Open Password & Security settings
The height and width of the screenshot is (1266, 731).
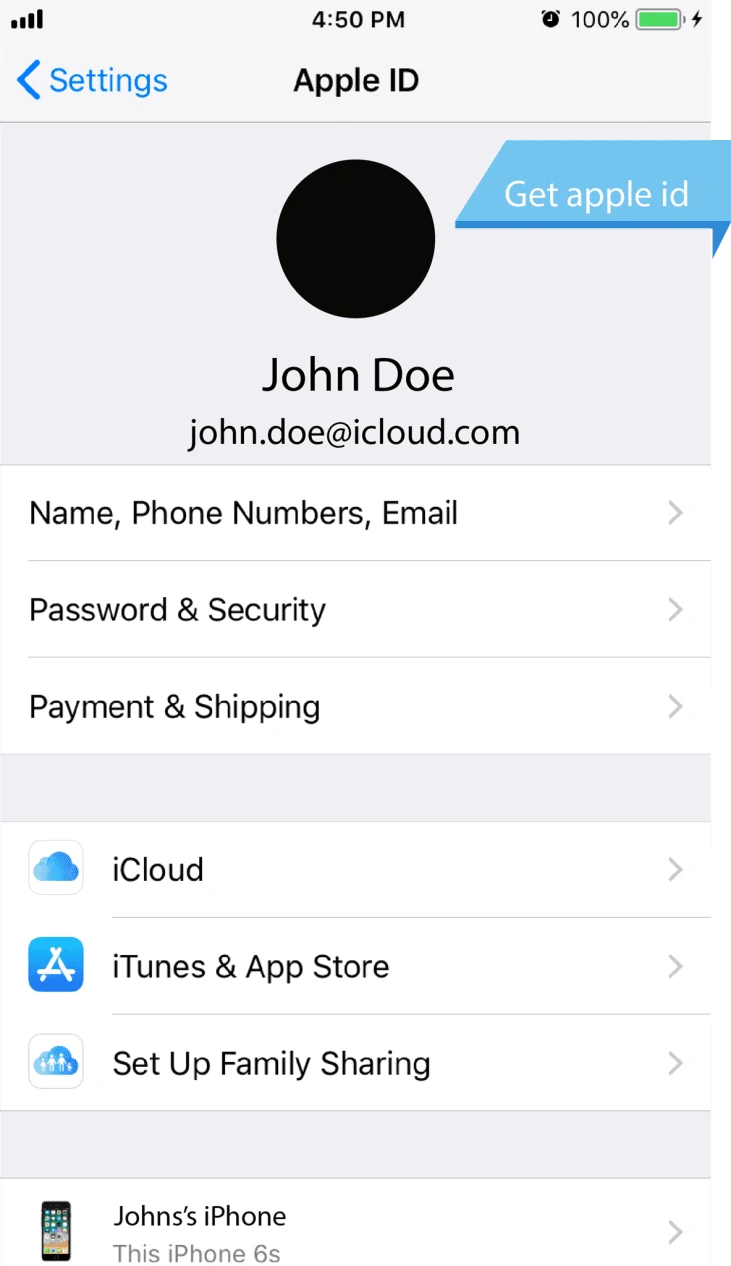point(354,610)
